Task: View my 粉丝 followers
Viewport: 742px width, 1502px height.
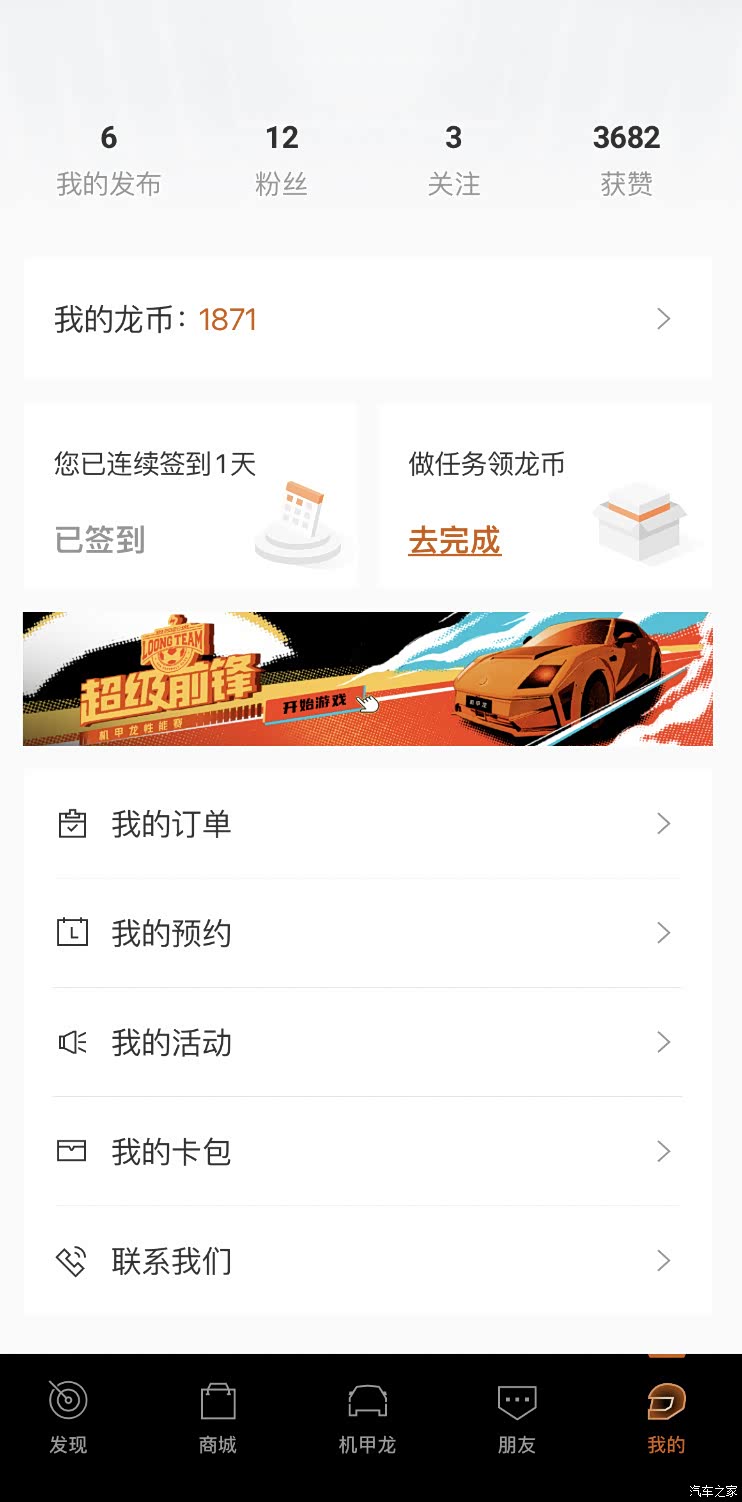Action: [x=281, y=160]
